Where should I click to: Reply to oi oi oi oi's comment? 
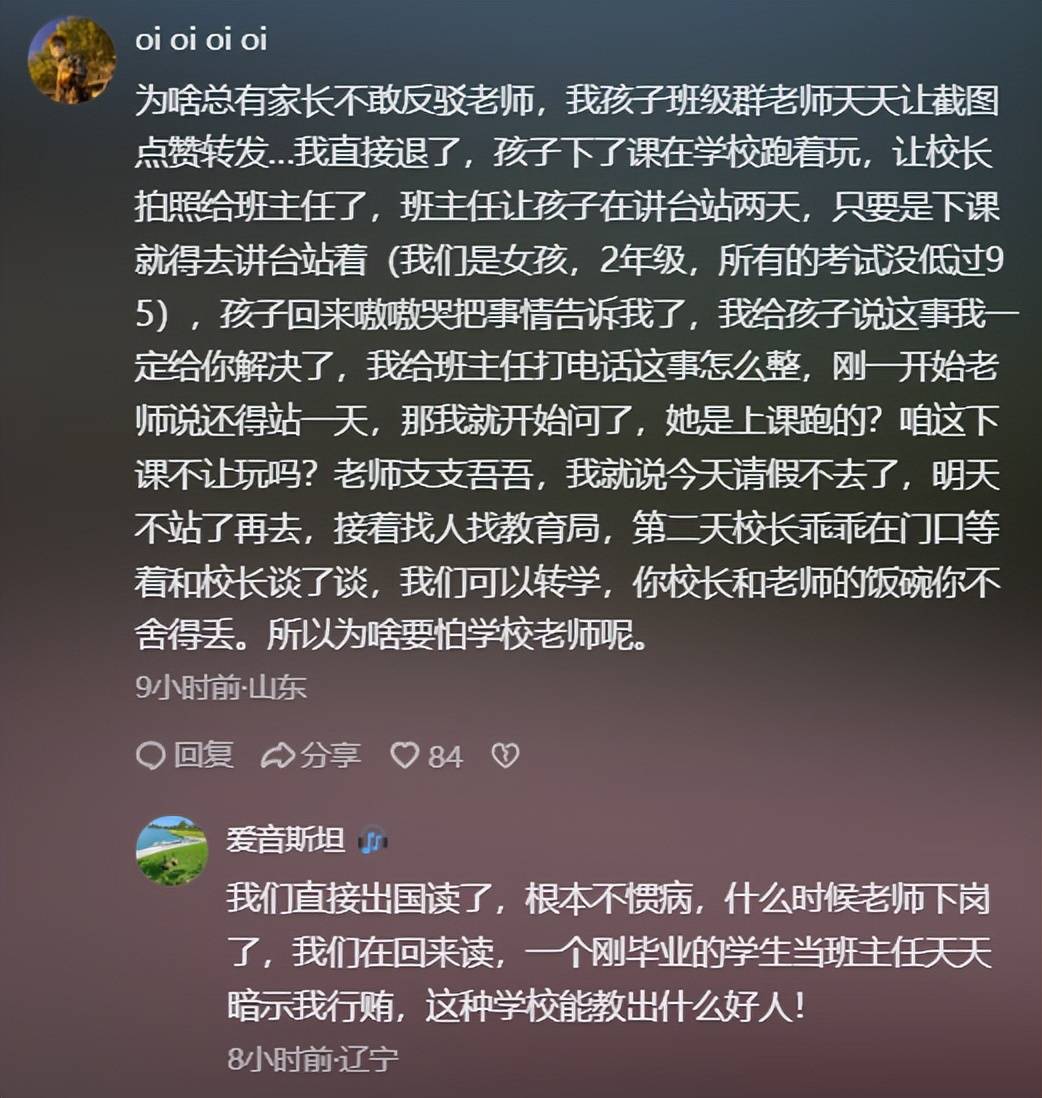pyautogui.click(x=185, y=755)
